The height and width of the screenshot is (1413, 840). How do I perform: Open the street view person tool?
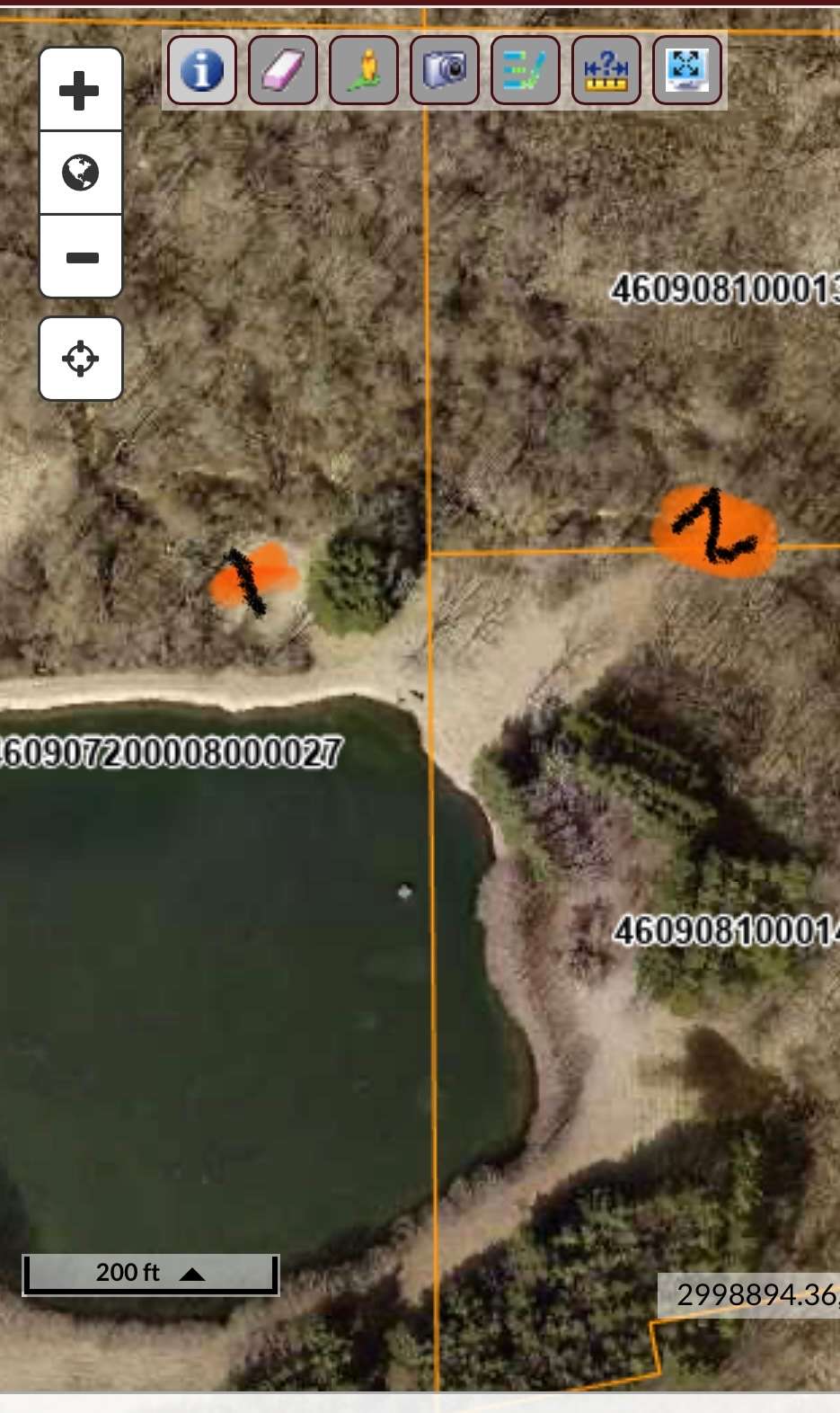[364, 70]
